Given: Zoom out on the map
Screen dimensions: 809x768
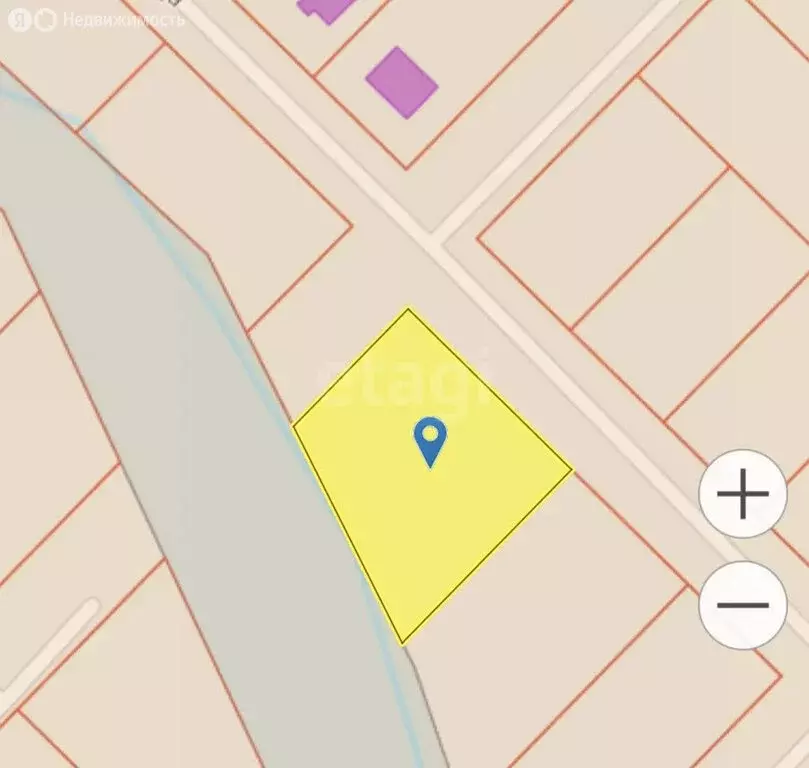Looking at the screenshot, I should [x=743, y=605].
